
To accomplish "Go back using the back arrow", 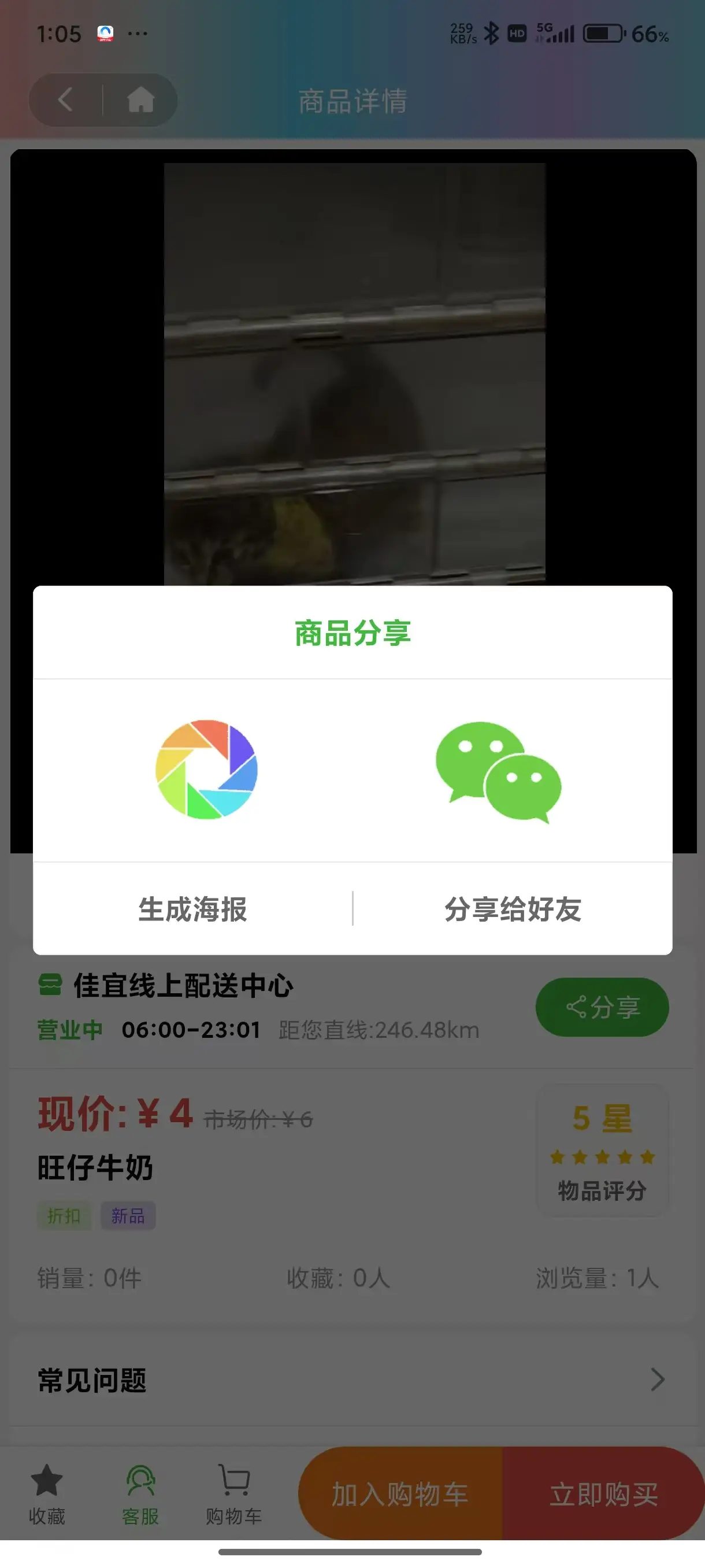I will (66, 99).
